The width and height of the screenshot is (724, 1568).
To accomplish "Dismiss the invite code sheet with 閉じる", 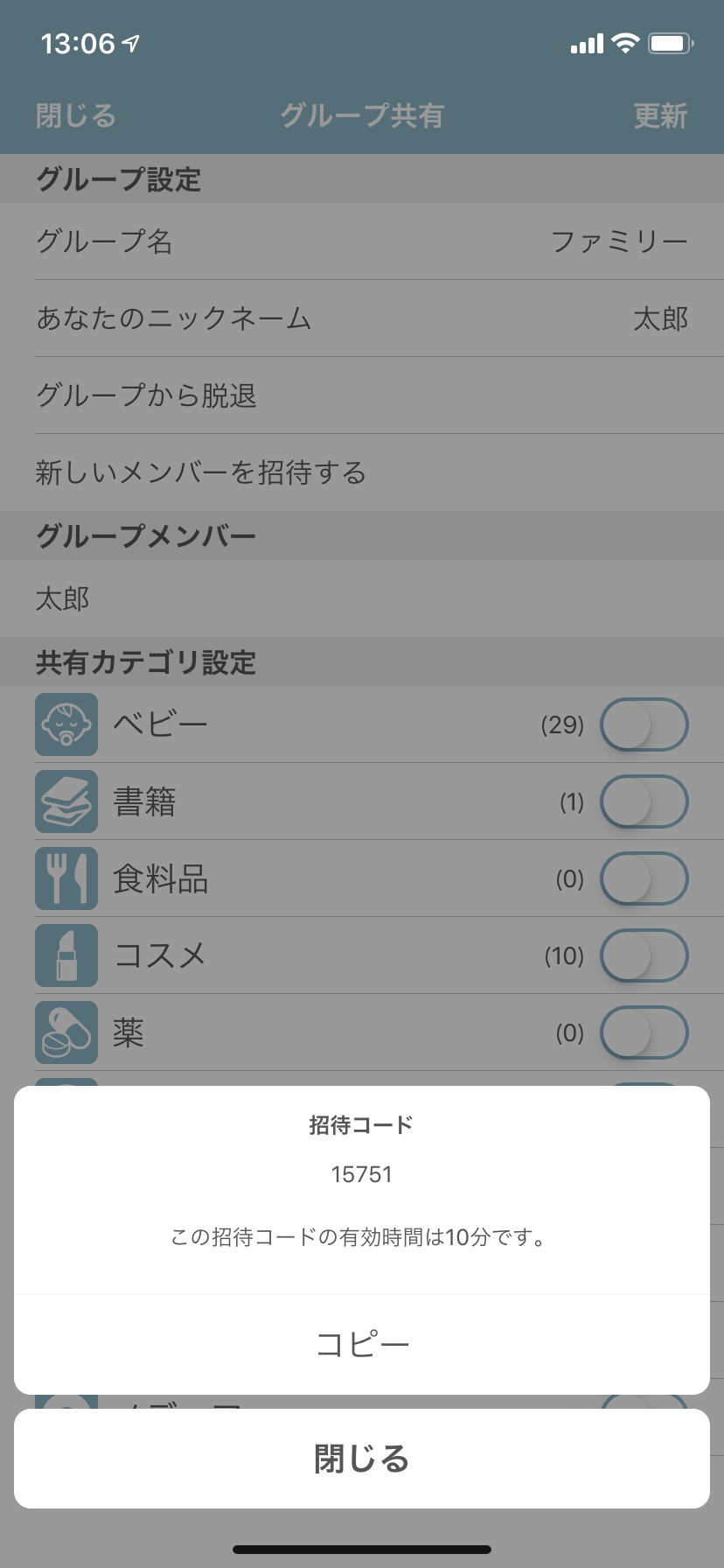I will 362,1459.
